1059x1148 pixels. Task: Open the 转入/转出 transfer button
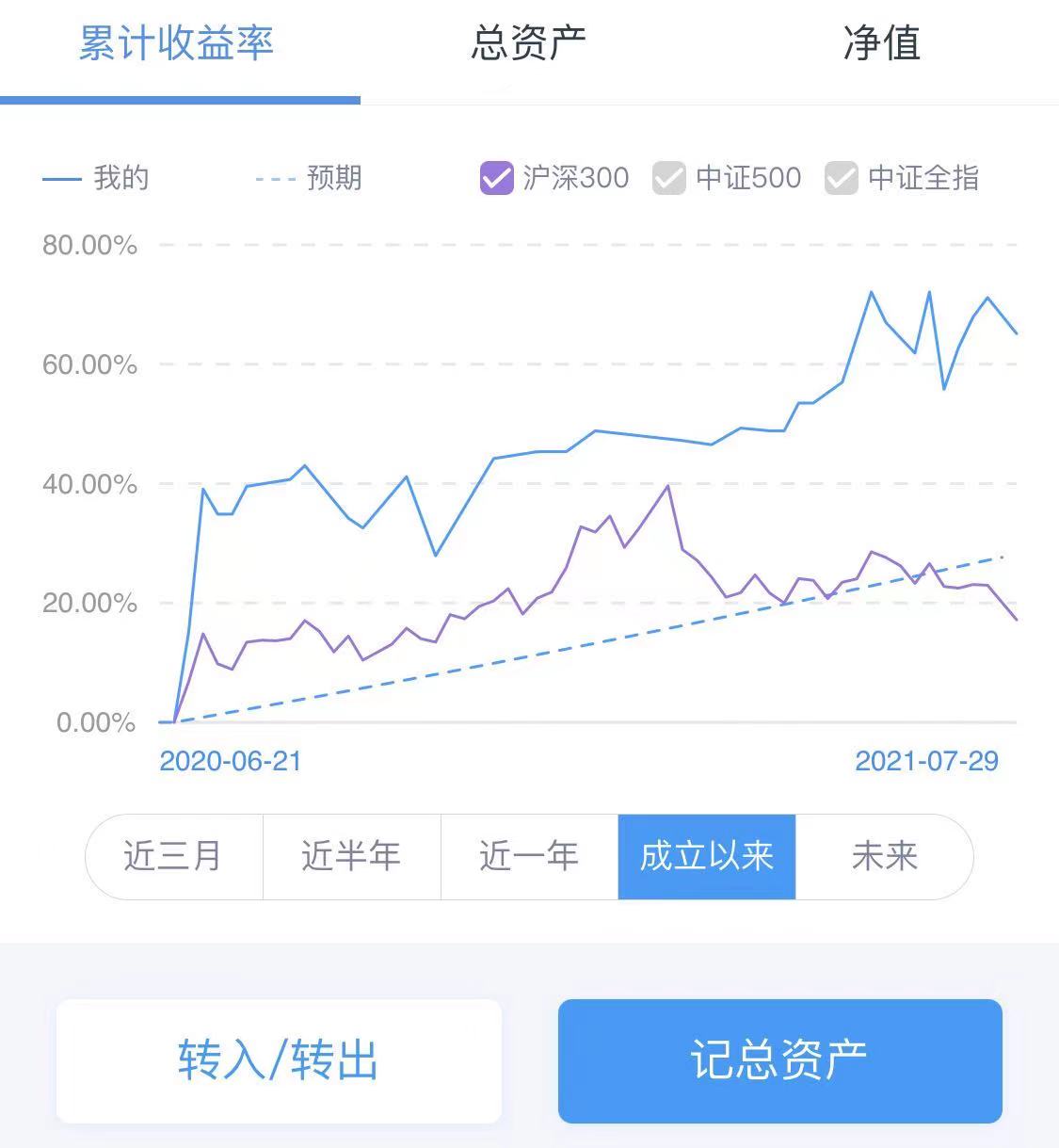click(279, 1060)
